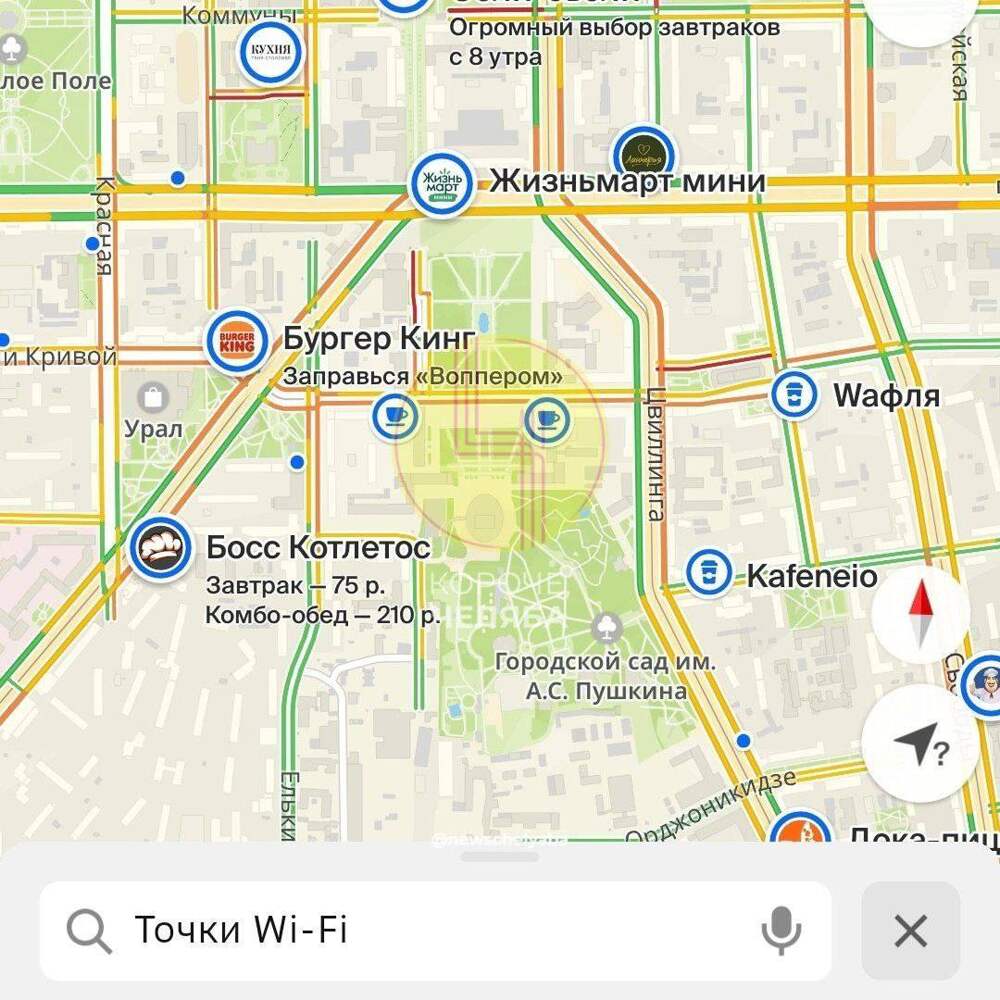
Task: Select the Wафля coffee marker
Action: (x=795, y=395)
